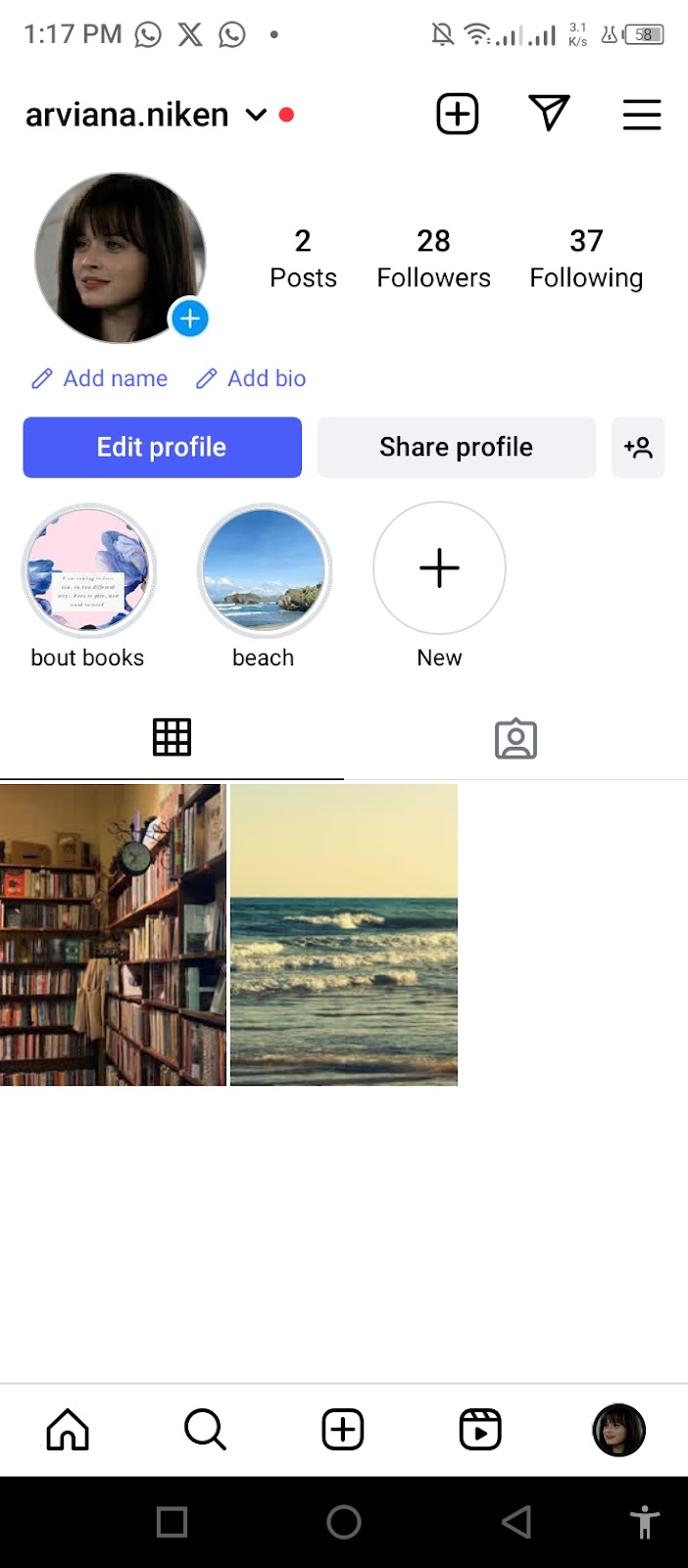
Task: Tap Add name link
Action: pyautogui.click(x=100, y=378)
